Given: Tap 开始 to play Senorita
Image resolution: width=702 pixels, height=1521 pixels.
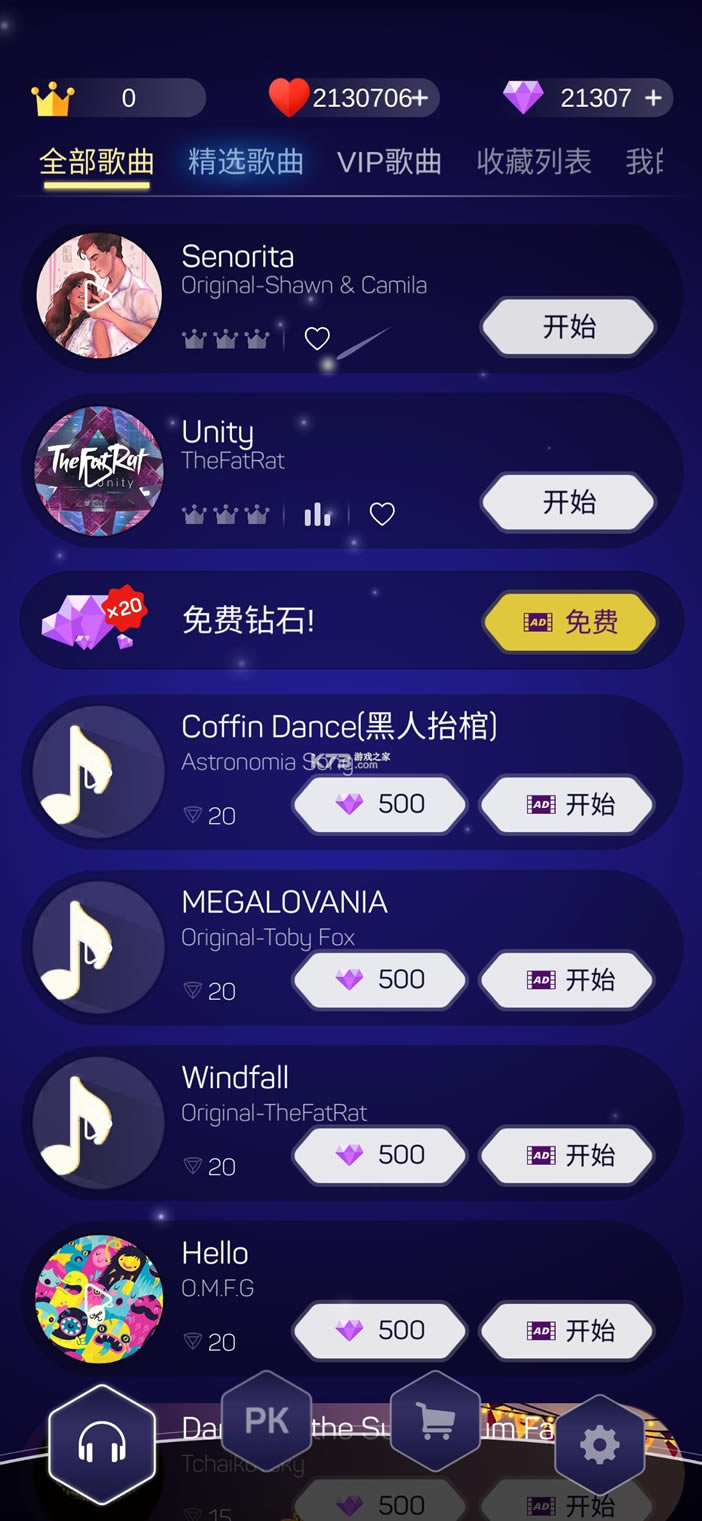Looking at the screenshot, I should [568, 327].
